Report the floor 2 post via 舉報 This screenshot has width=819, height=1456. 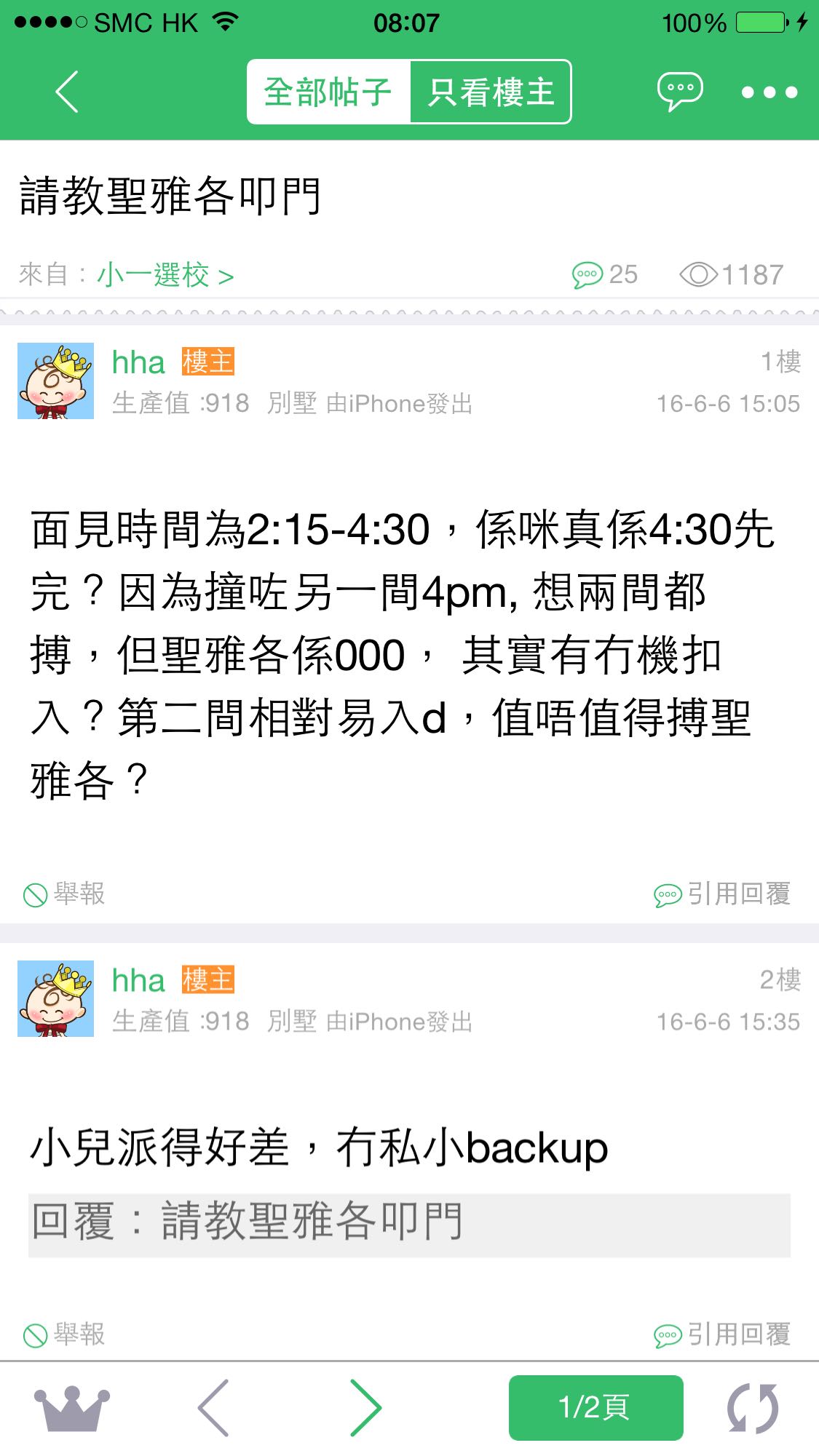pos(65,1334)
